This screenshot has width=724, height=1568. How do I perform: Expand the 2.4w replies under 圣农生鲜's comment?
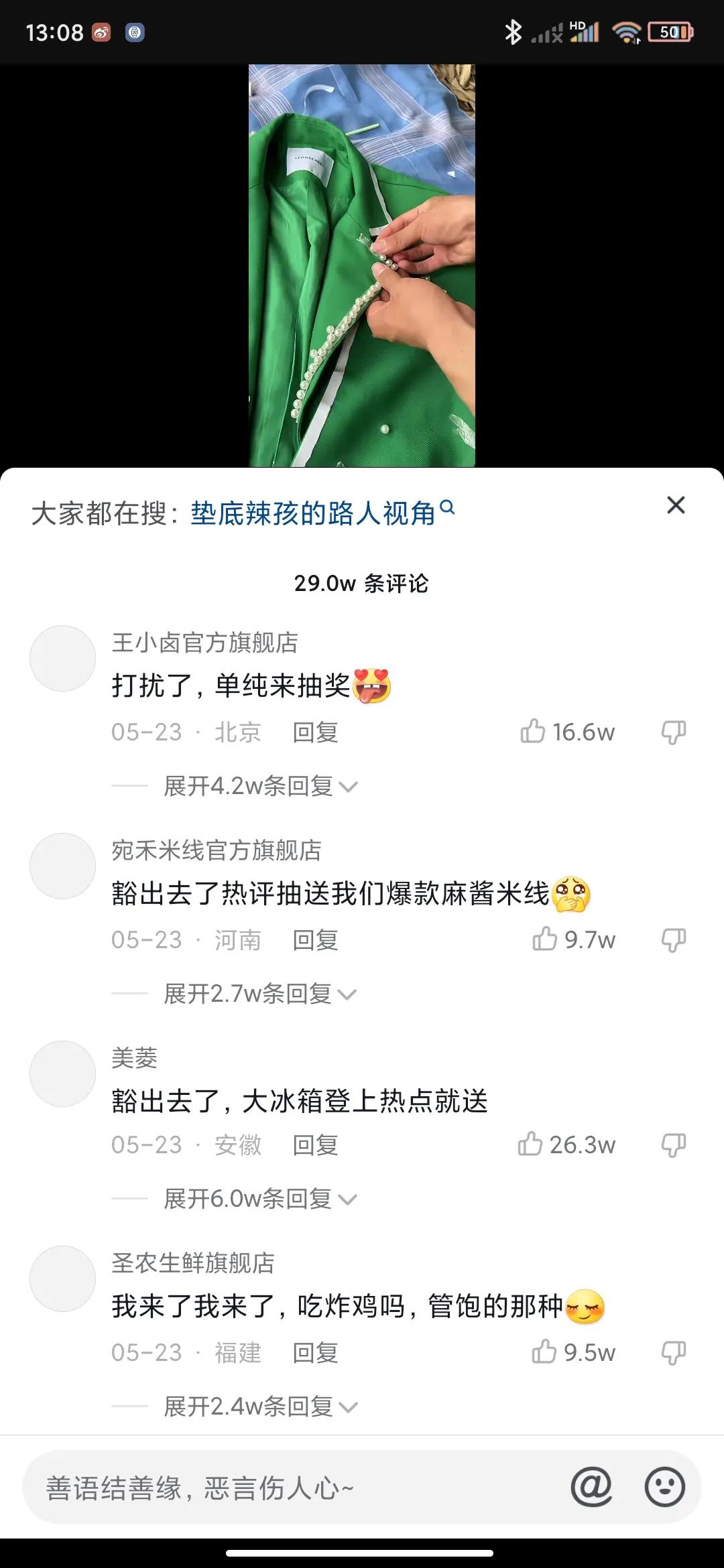pyautogui.click(x=248, y=1407)
